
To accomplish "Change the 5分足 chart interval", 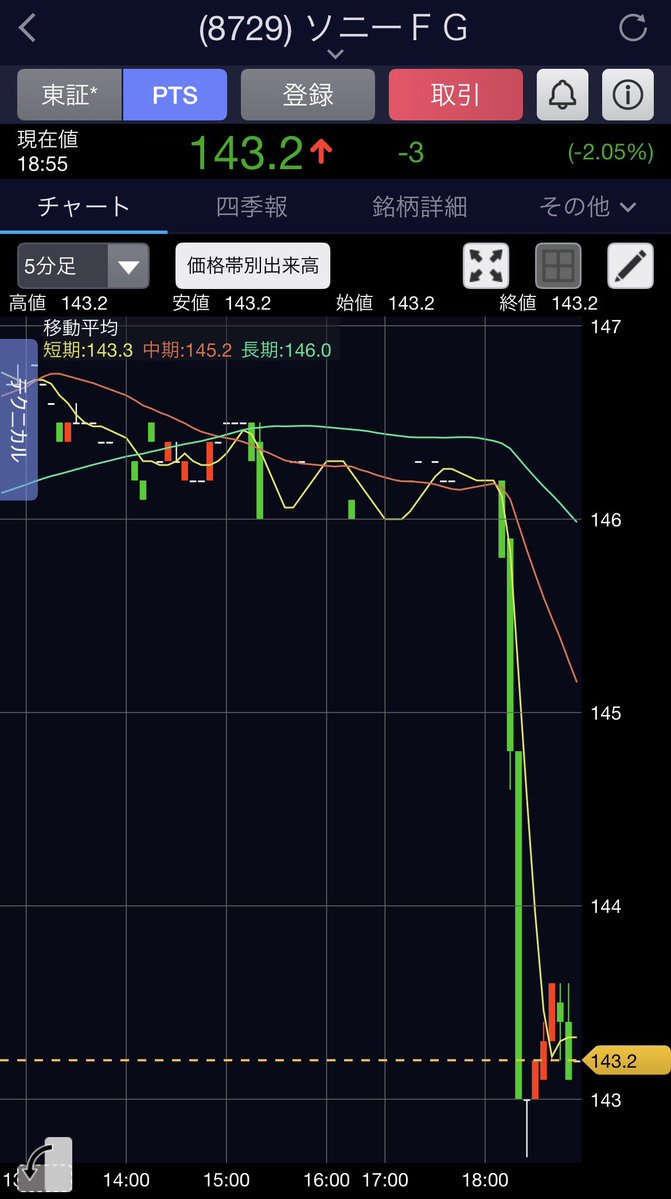I will click(83, 266).
